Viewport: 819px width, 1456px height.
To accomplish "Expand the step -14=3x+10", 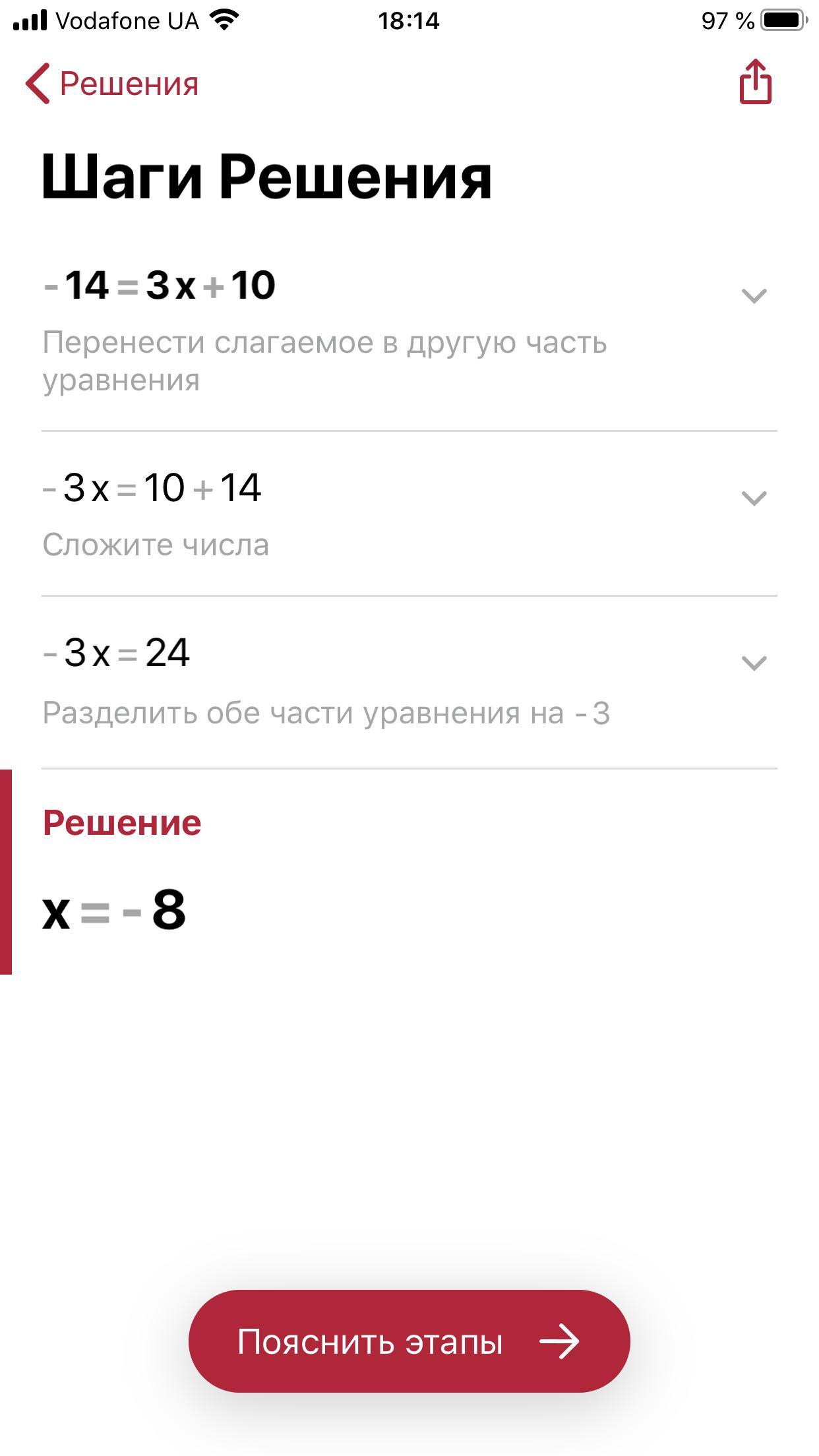I will tap(754, 295).
